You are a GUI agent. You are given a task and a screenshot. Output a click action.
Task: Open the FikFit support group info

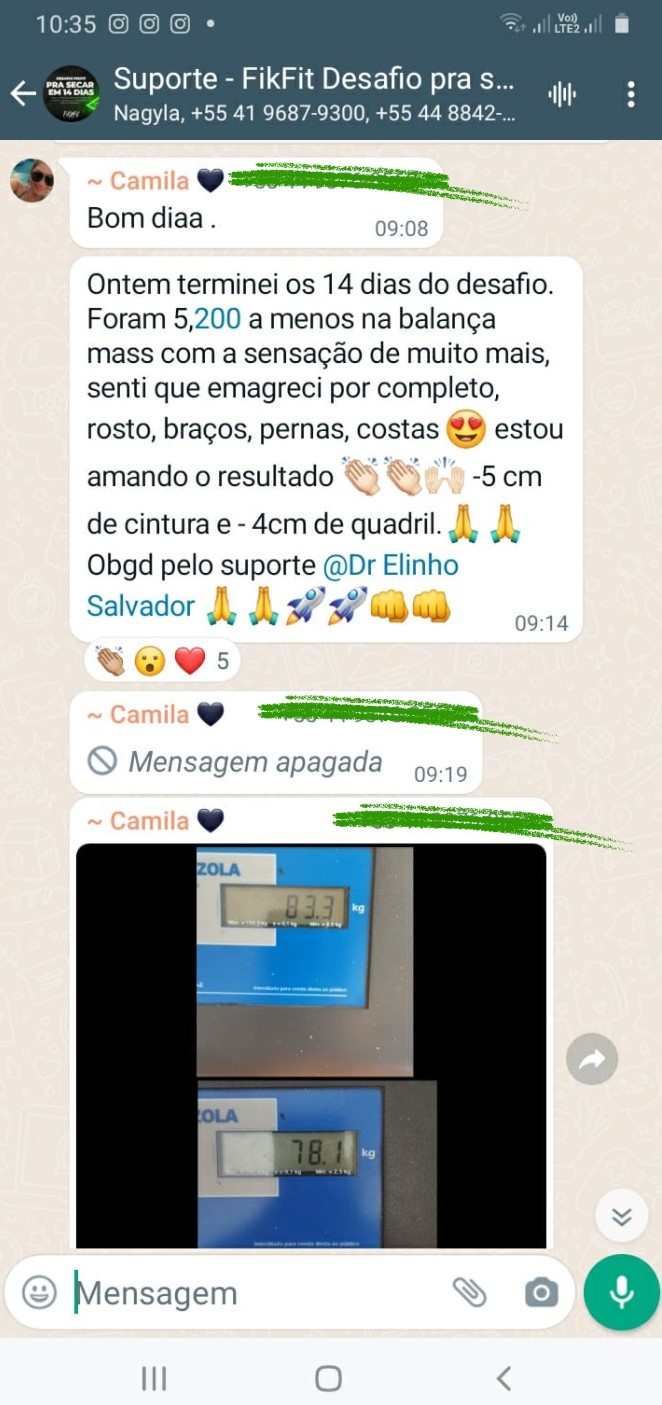click(314, 94)
